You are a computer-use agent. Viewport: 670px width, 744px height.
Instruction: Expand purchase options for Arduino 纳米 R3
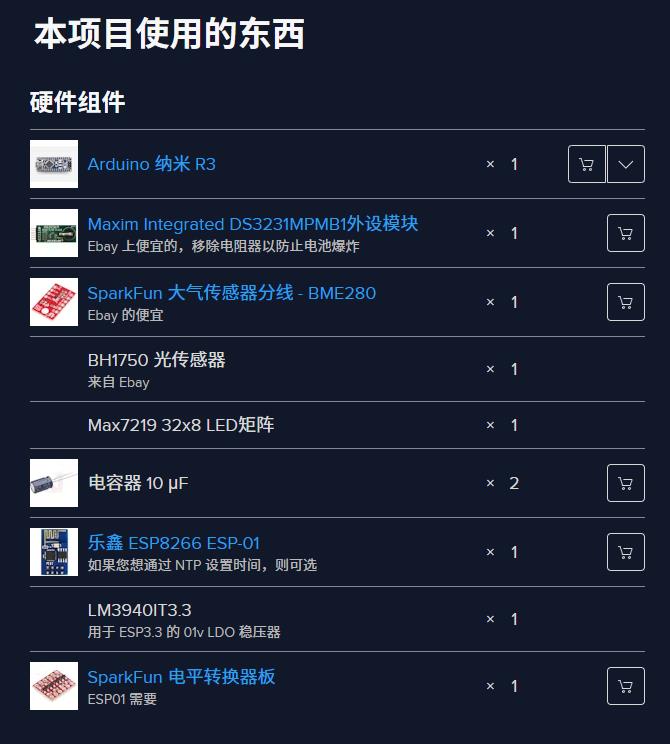pos(626,164)
